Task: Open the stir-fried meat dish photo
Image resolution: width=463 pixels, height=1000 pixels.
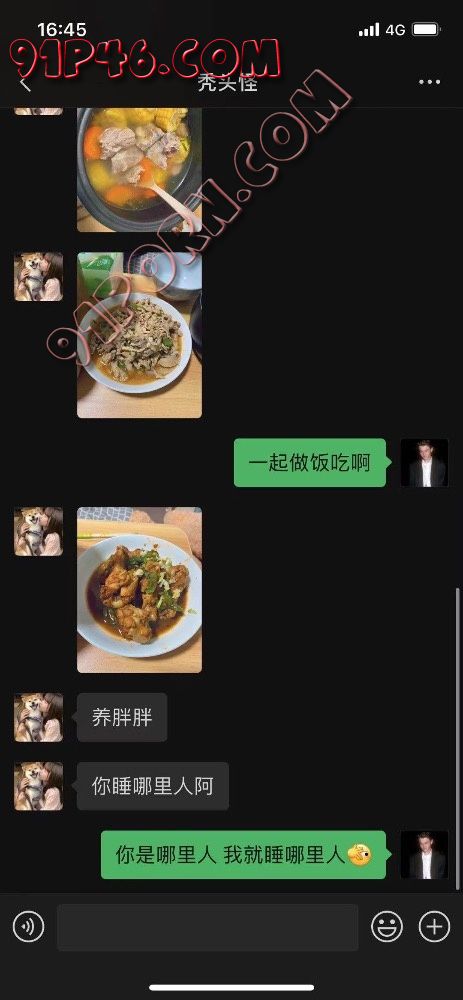Action: pos(139,335)
